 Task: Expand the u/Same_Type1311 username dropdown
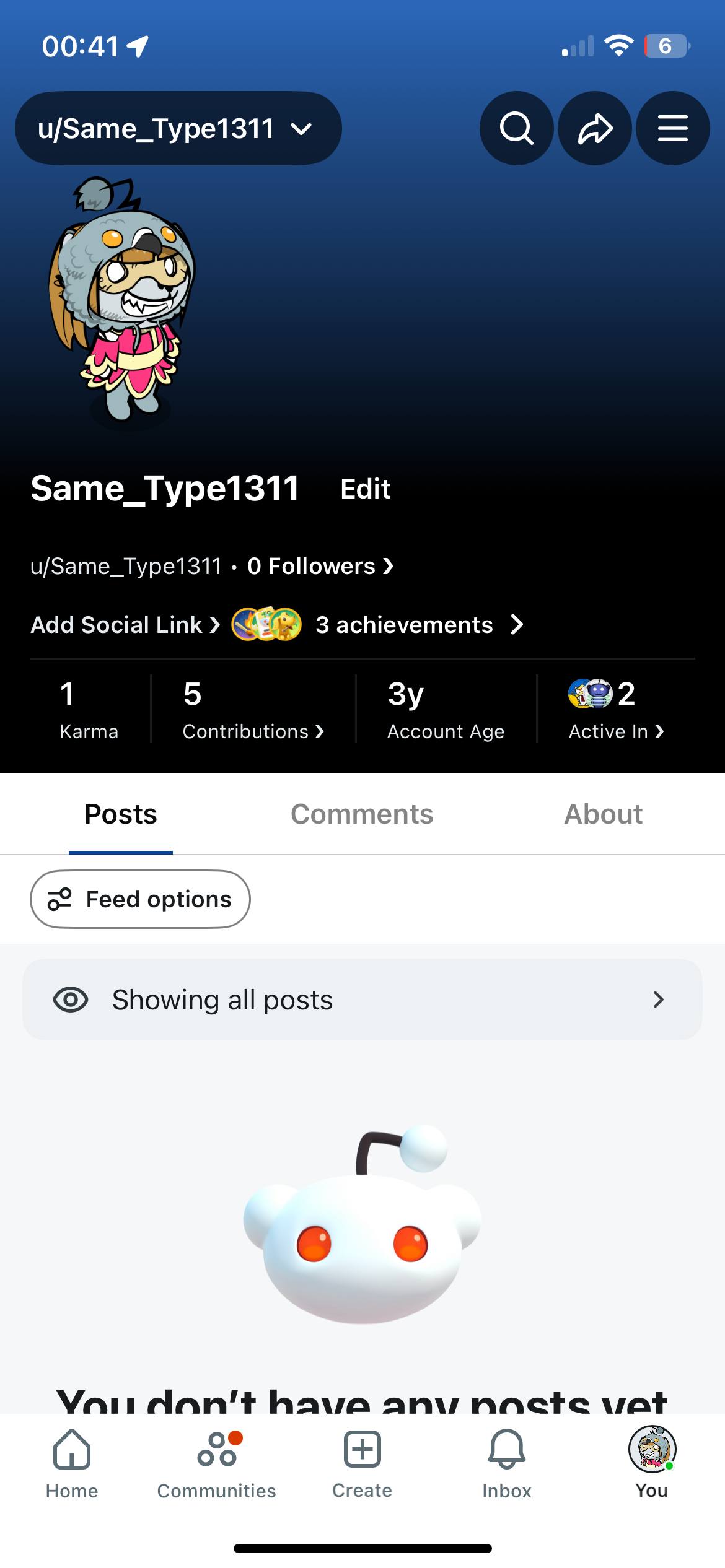tap(177, 128)
